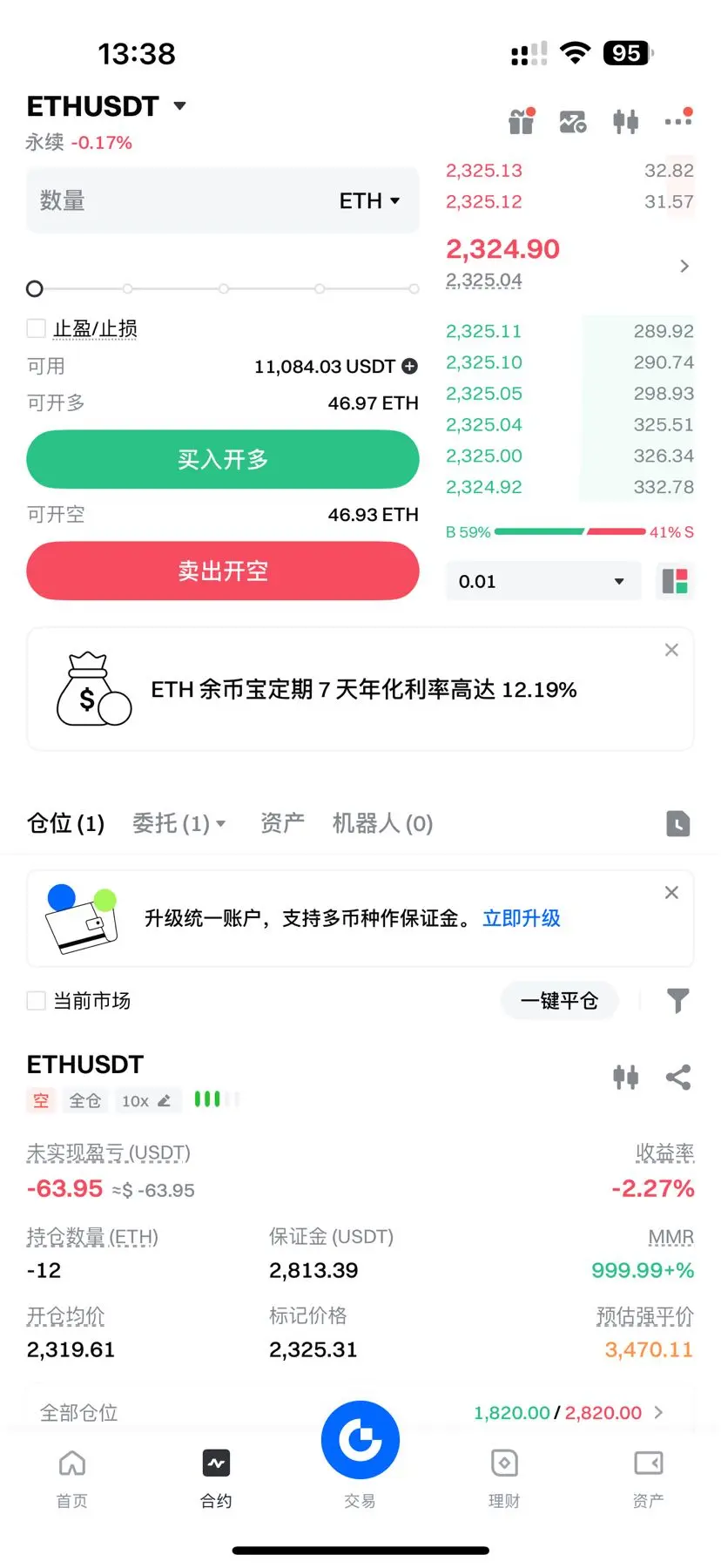Open the order history icon
Image resolution: width=721 pixels, height=1568 pixels.
678,823
